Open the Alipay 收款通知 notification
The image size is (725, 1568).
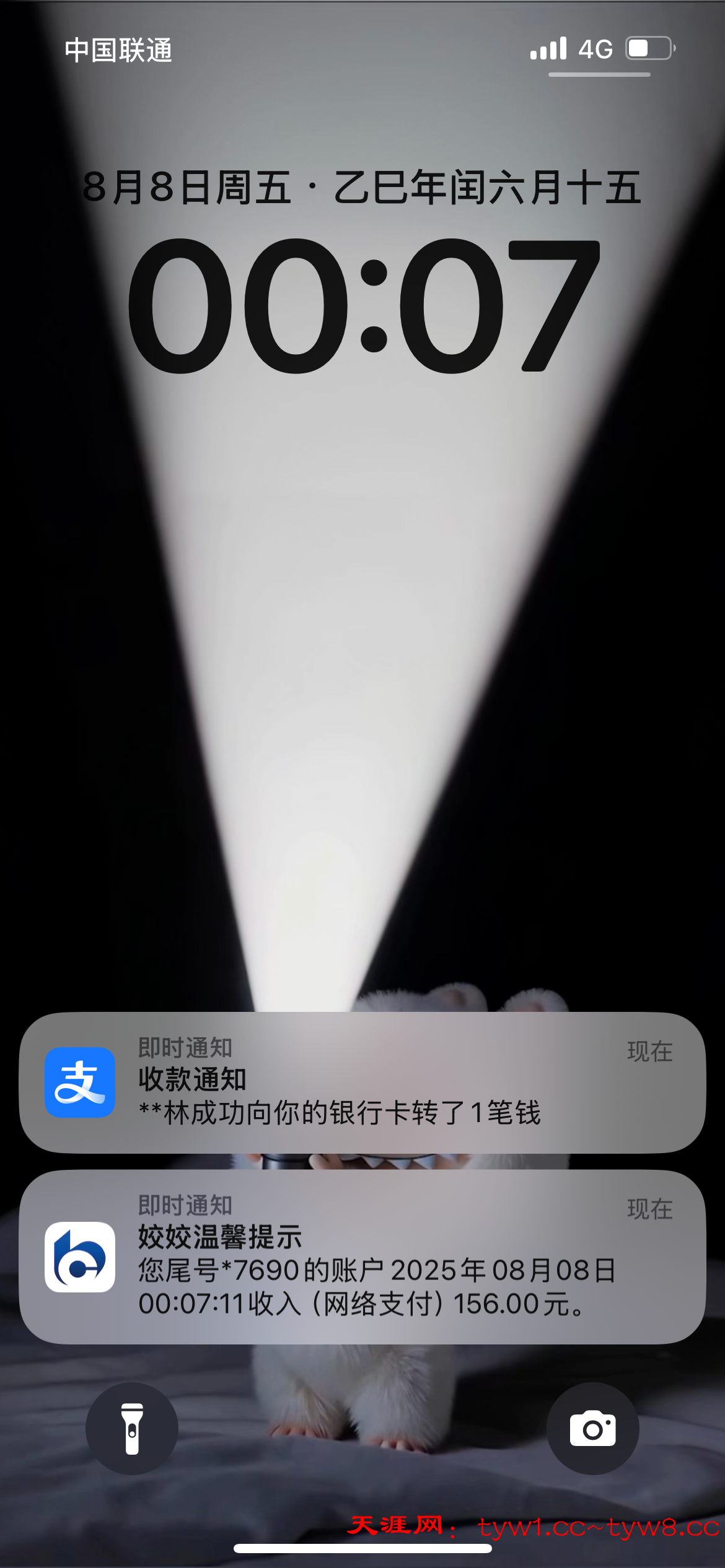point(362,1082)
